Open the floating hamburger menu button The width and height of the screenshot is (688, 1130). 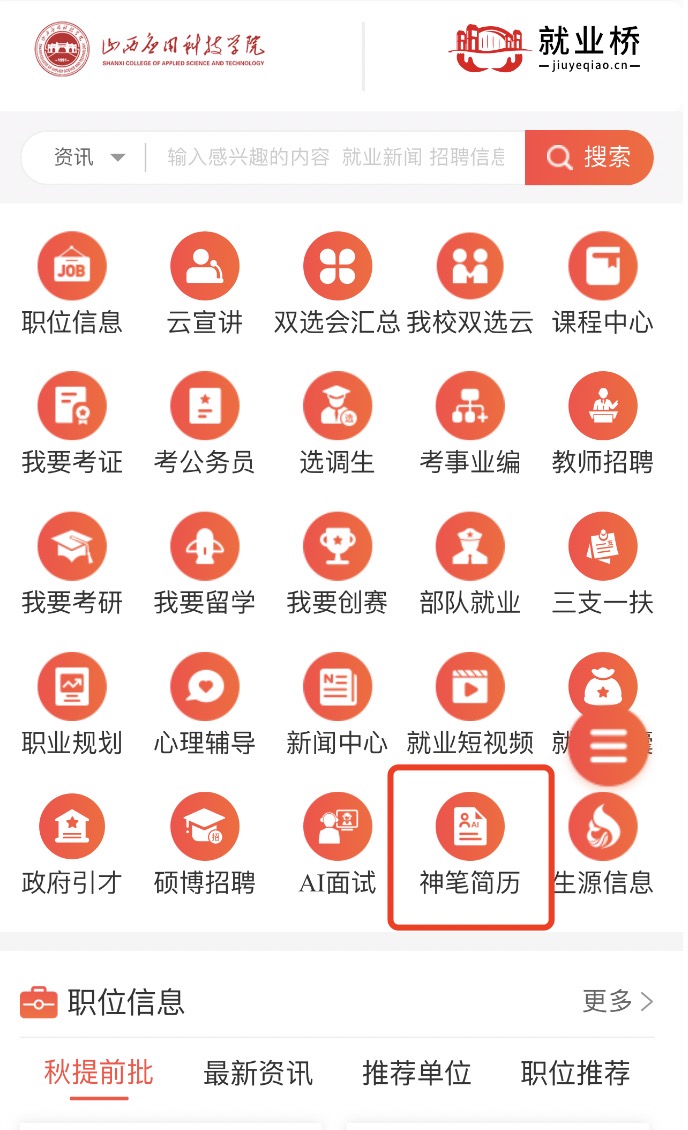[x=608, y=745]
